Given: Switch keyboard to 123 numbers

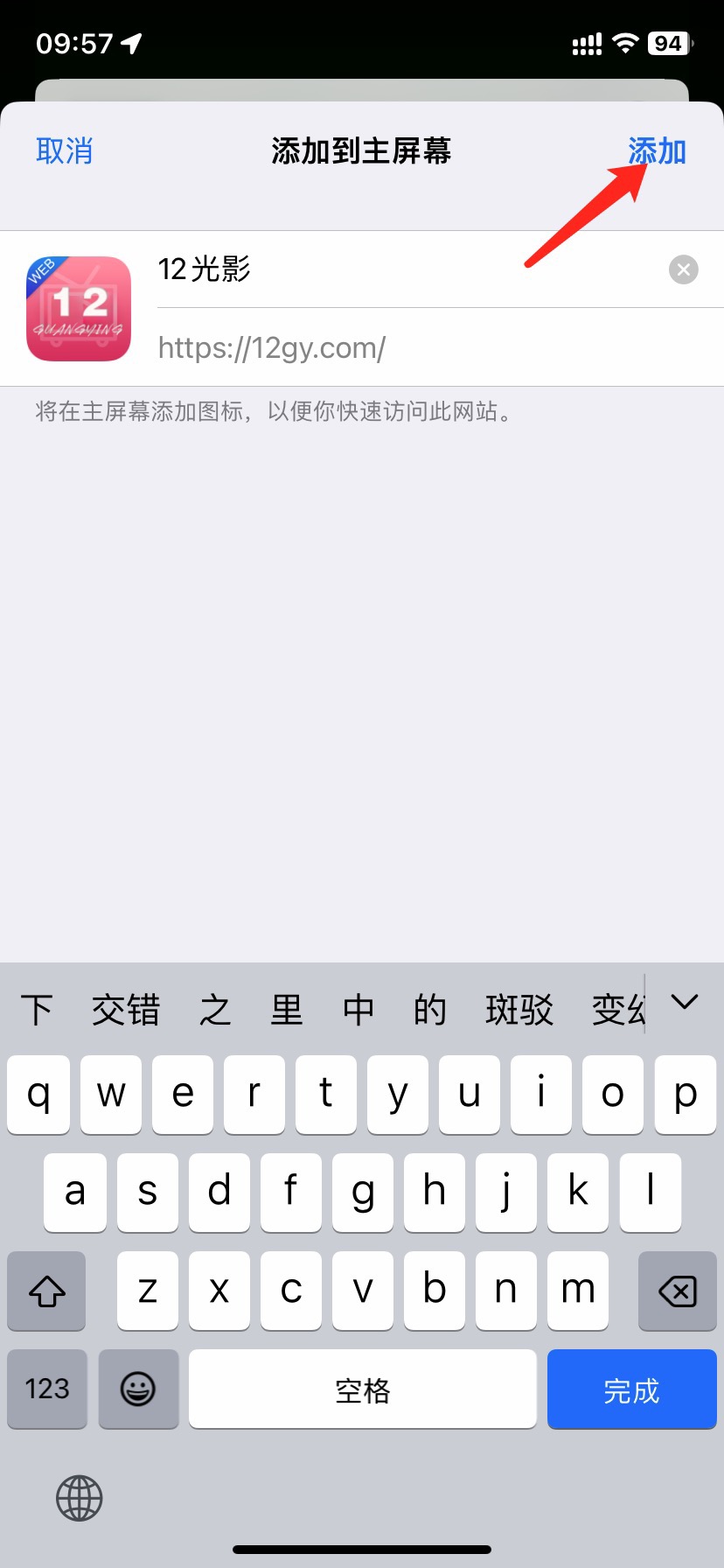Looking at the screenshot, I should click(47, 1389).
